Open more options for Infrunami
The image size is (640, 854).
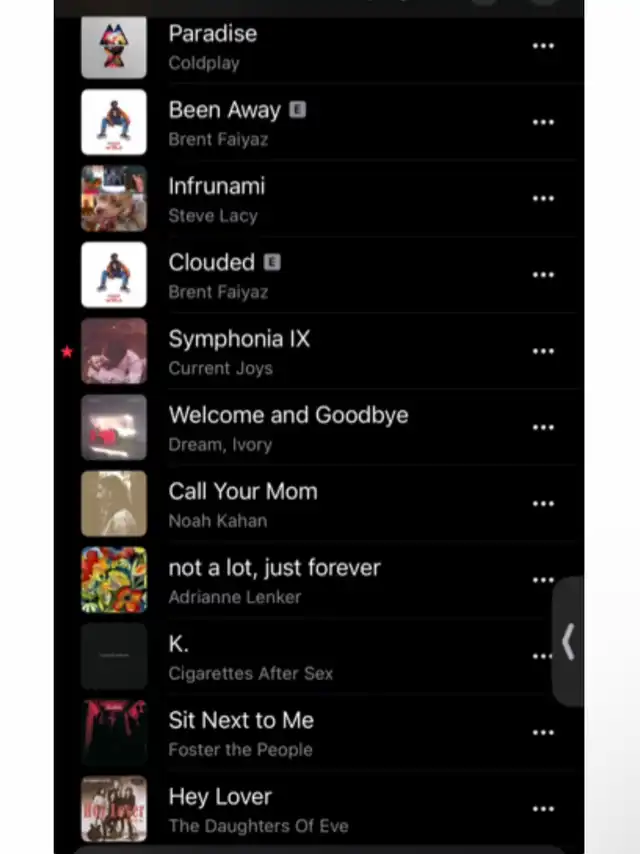[543, 199]
